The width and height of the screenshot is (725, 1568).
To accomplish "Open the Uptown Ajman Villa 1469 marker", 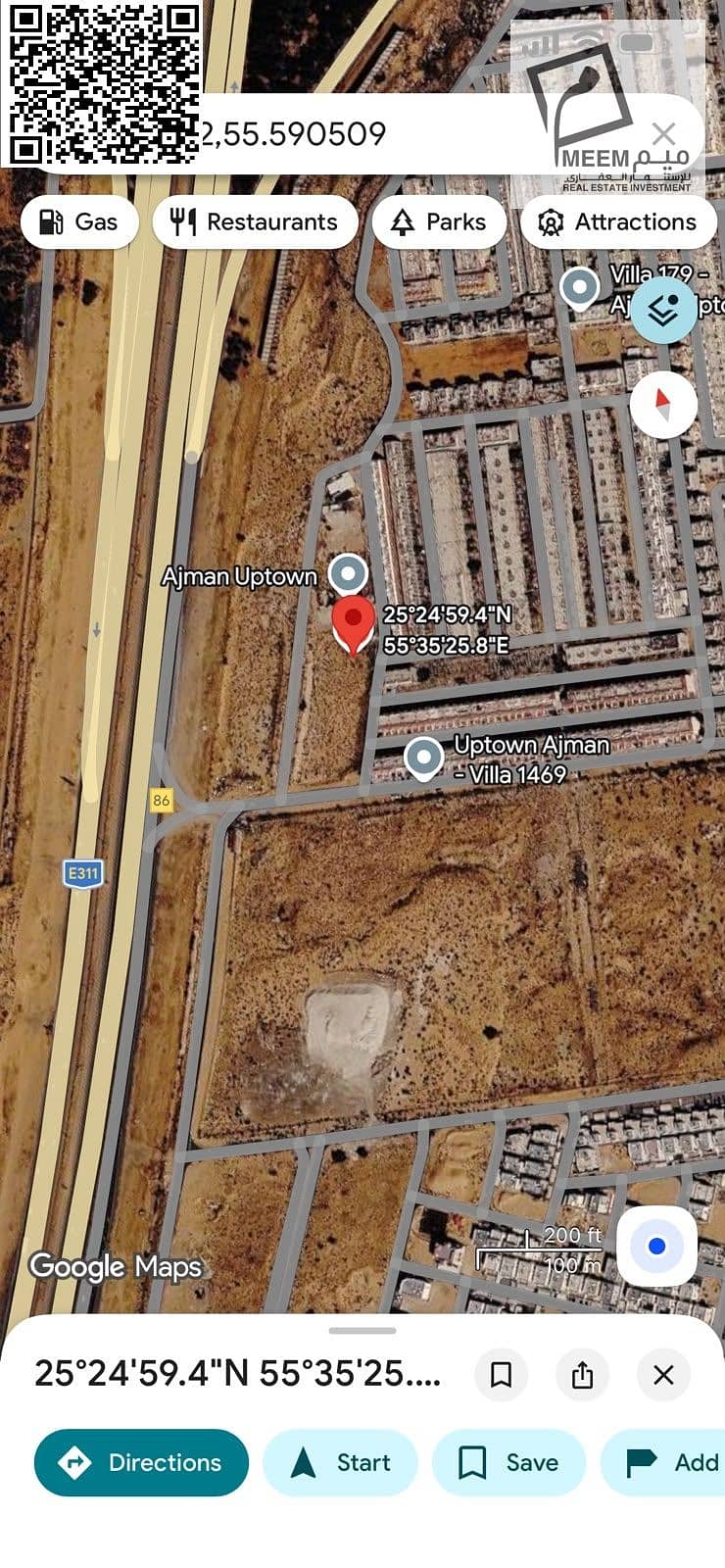I will click(423, 759).
